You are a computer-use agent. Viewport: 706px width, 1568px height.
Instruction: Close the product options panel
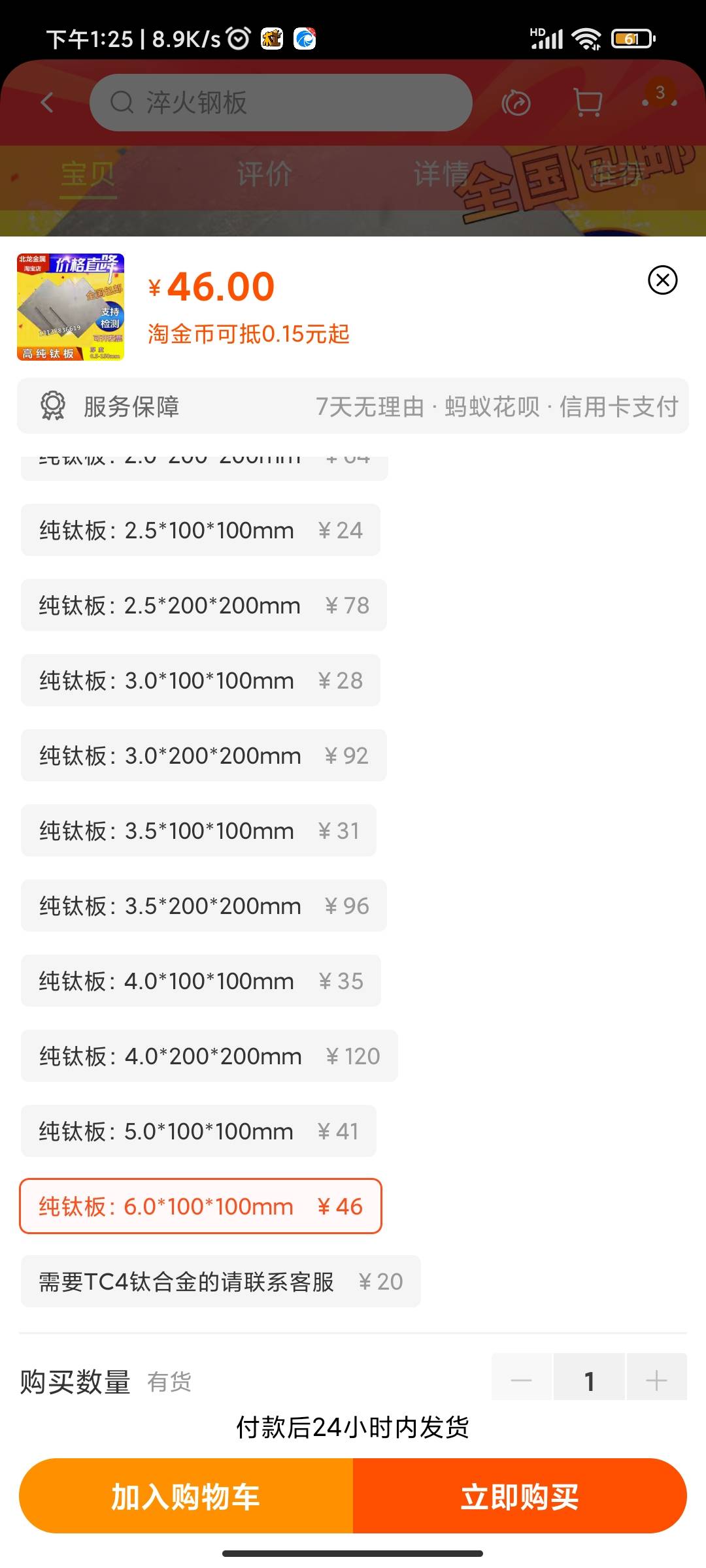coord(662,280)
